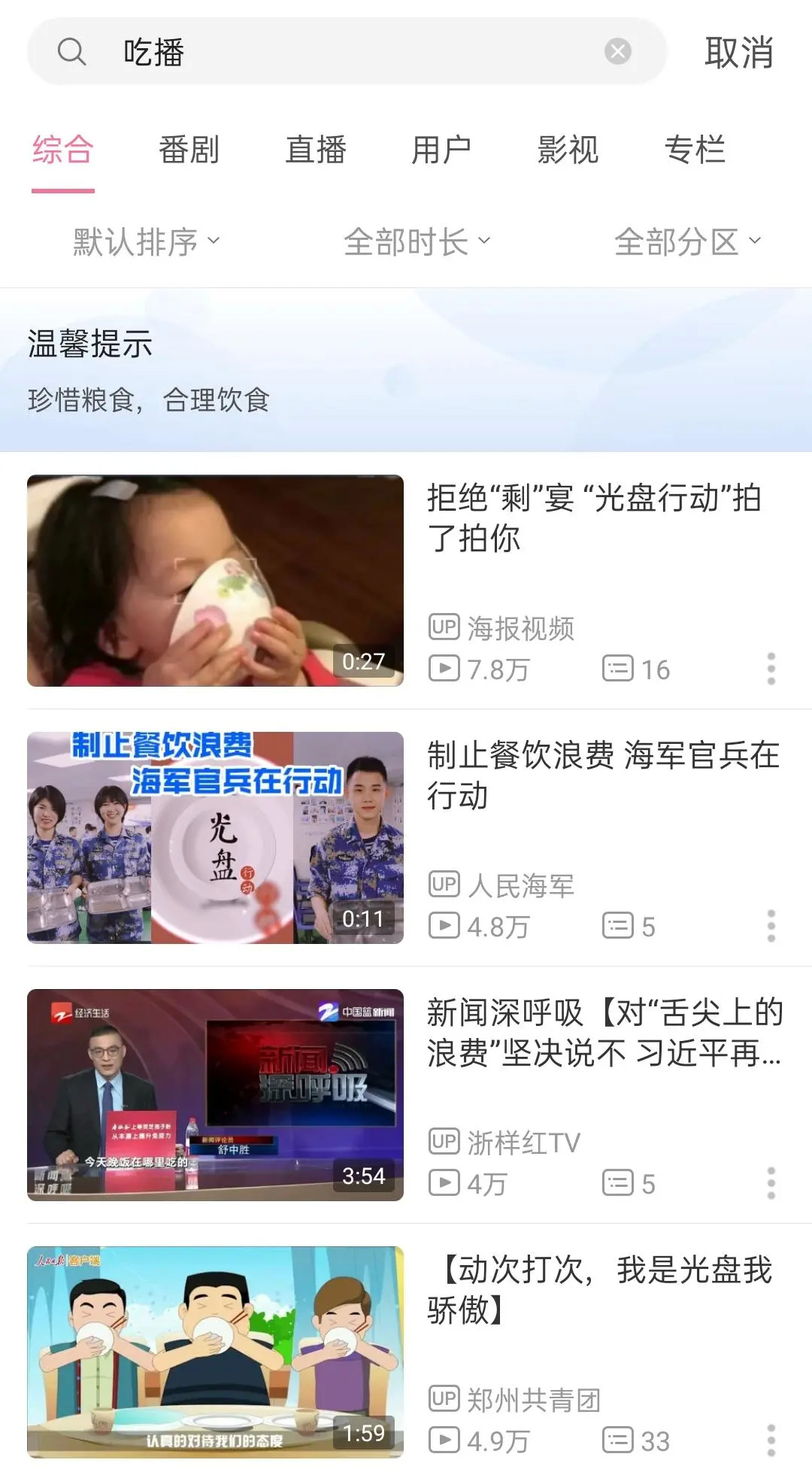Clear the search text

pyautogui.click(x=618, y=52)
